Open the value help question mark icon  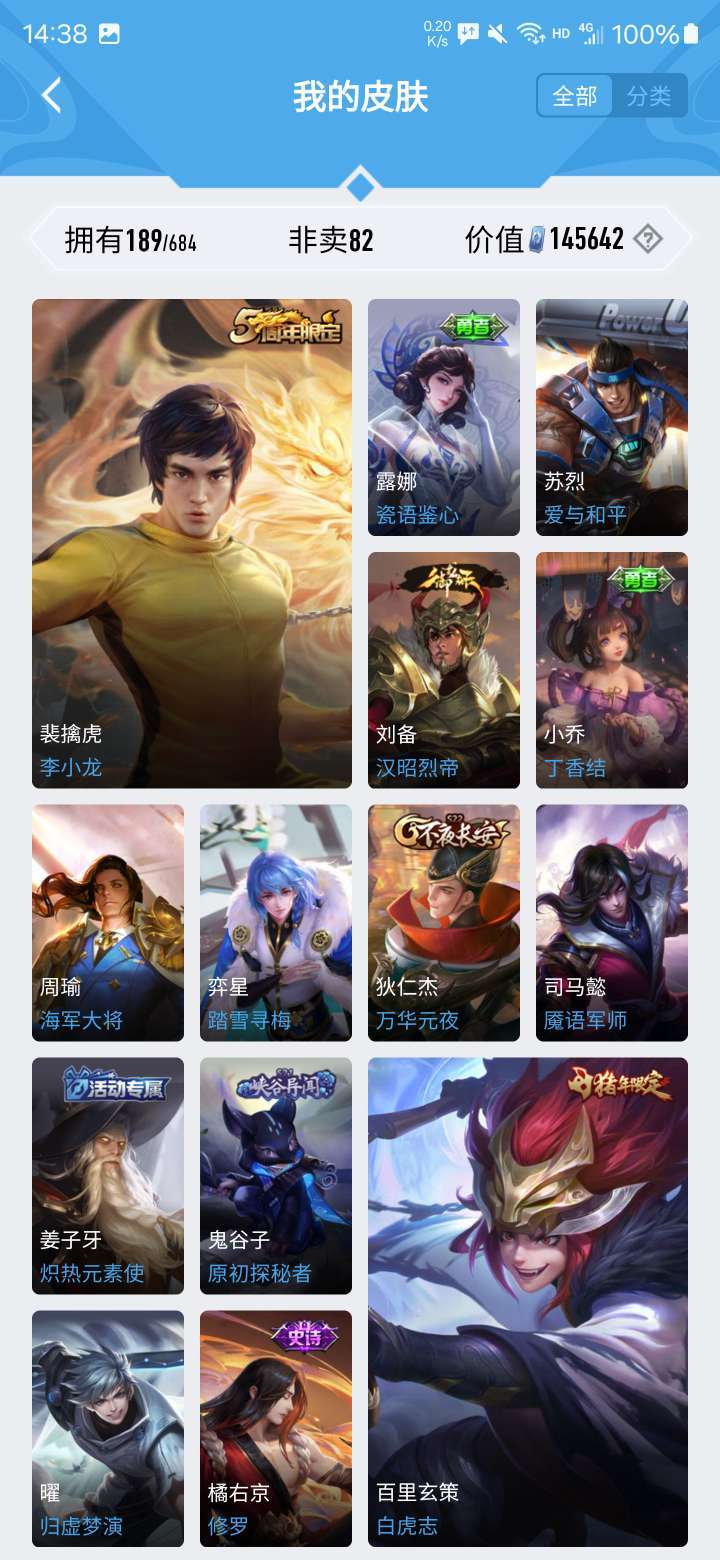pyautogui.click(x=649, y=239)
